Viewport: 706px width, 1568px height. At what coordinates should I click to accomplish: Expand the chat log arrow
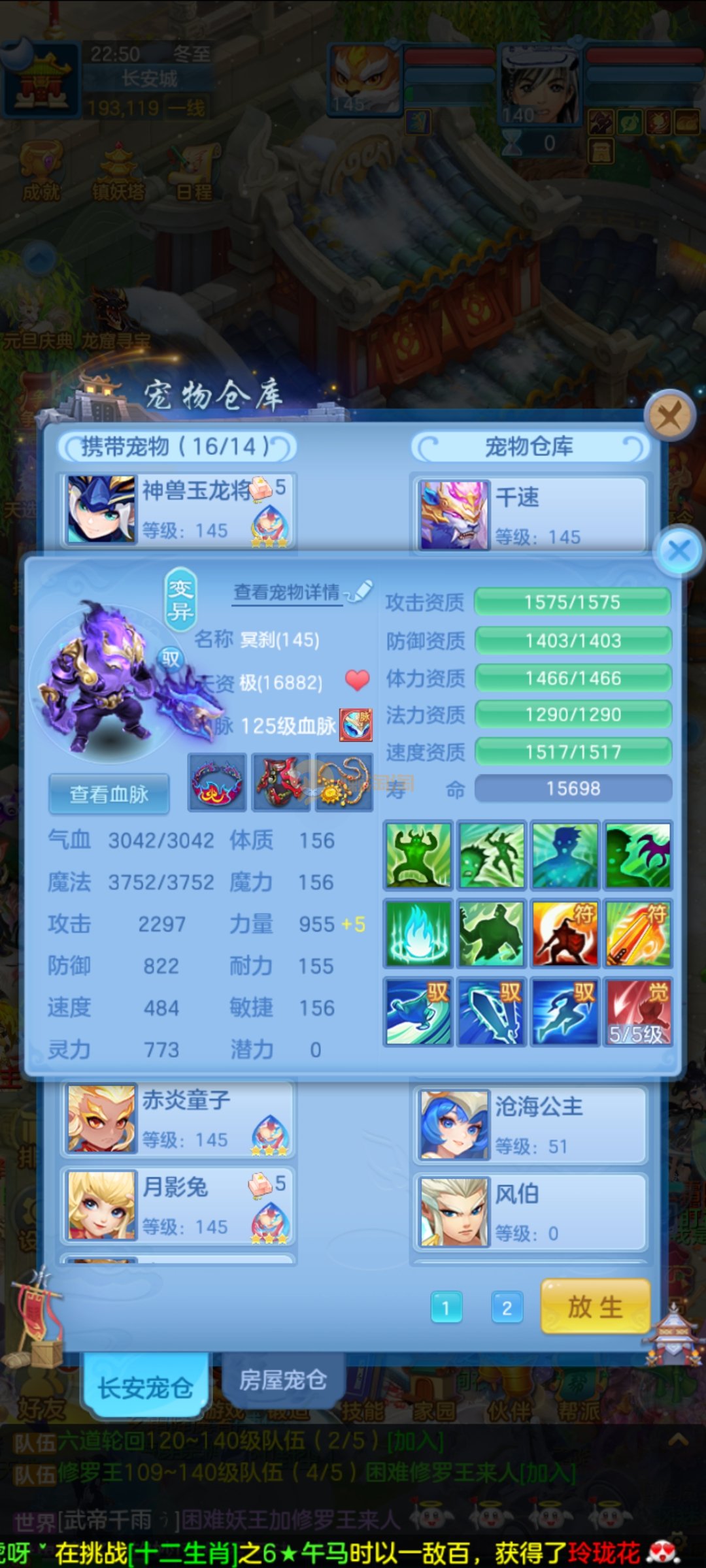[x=678, y=1439]
